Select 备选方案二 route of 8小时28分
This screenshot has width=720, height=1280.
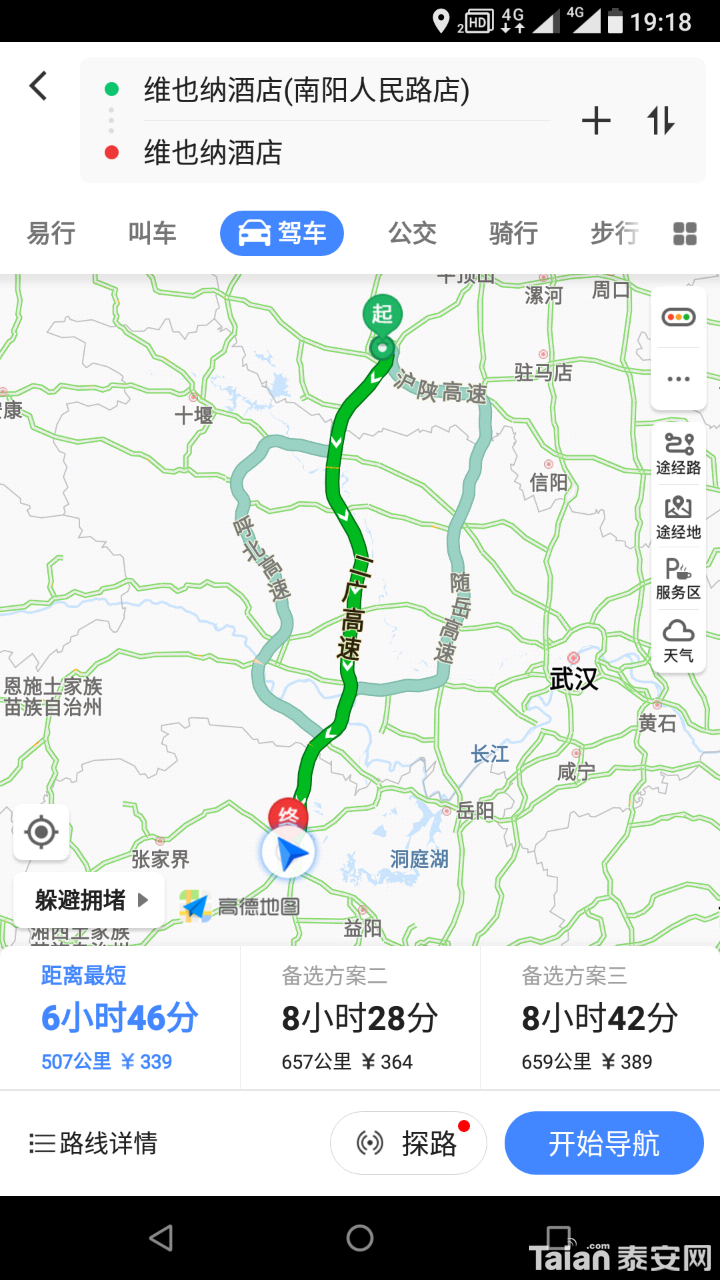(x=360, y=1018)
